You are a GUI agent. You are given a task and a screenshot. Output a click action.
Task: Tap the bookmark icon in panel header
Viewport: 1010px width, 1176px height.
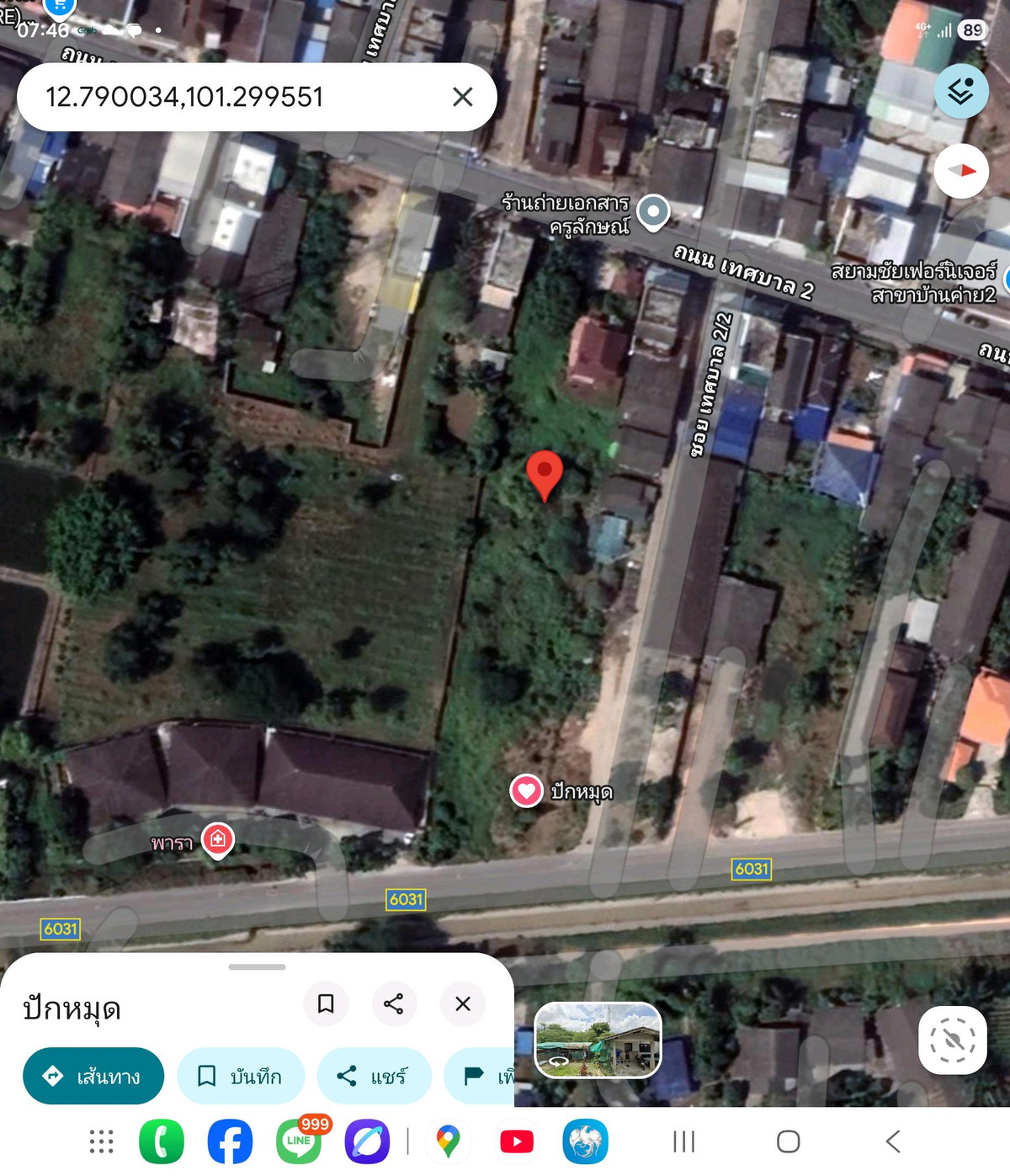(x=326, y=1003)
